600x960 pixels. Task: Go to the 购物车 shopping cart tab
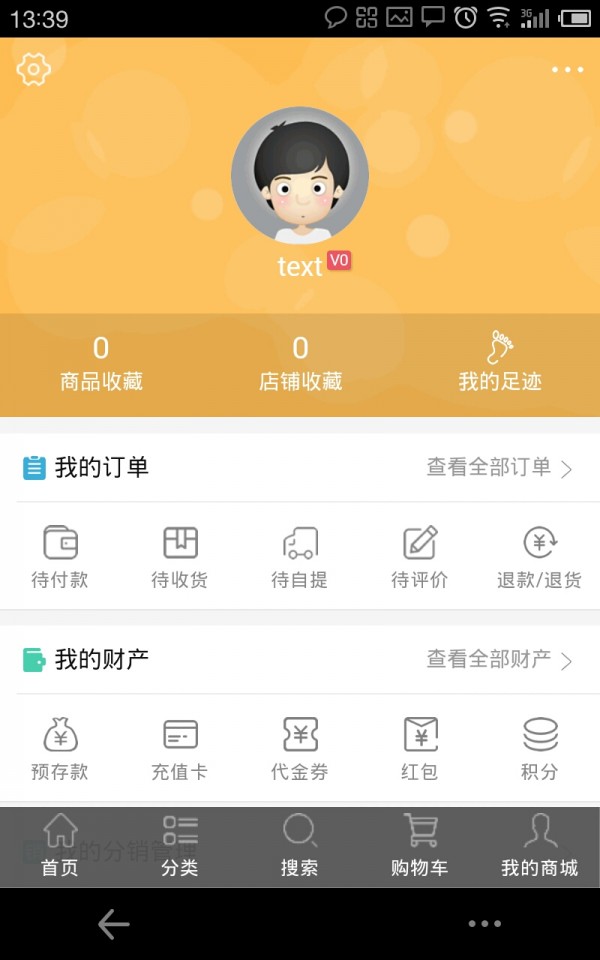419,846
